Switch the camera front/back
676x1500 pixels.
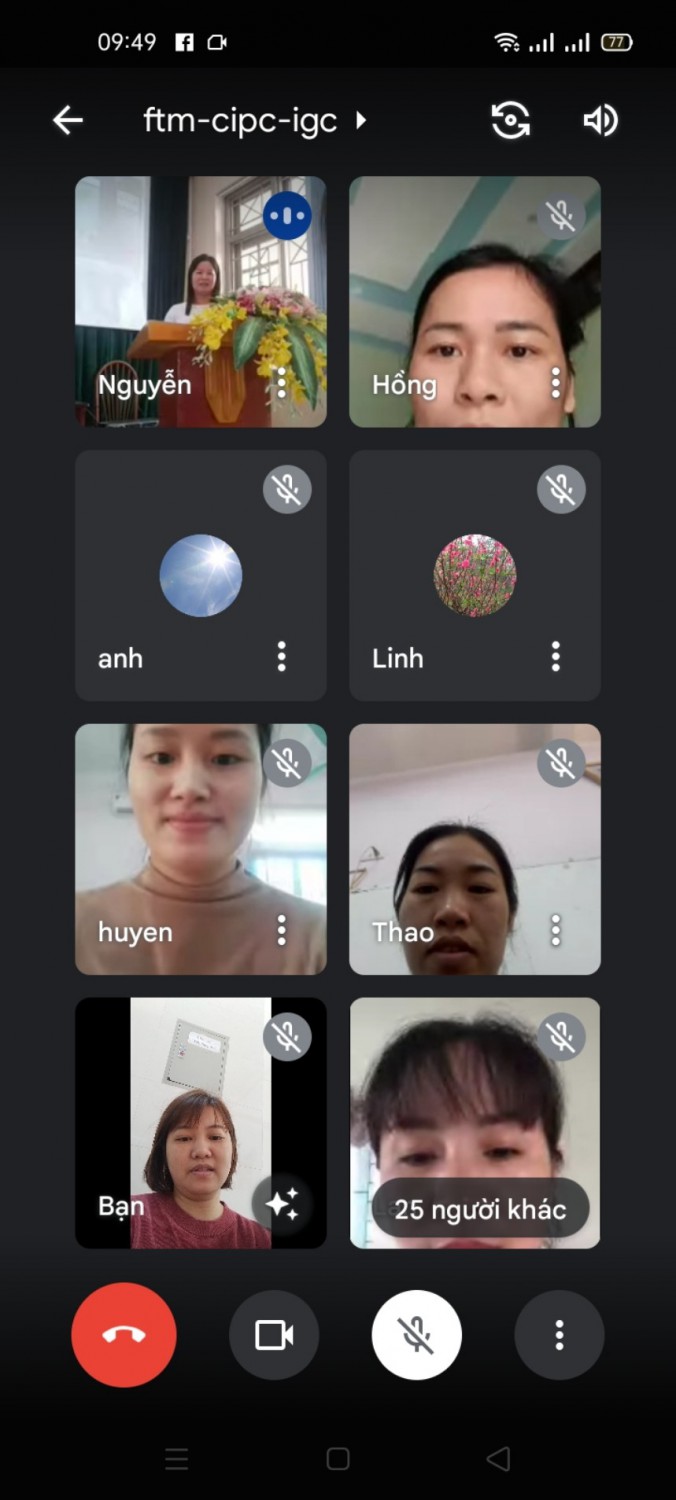point(510,121)
